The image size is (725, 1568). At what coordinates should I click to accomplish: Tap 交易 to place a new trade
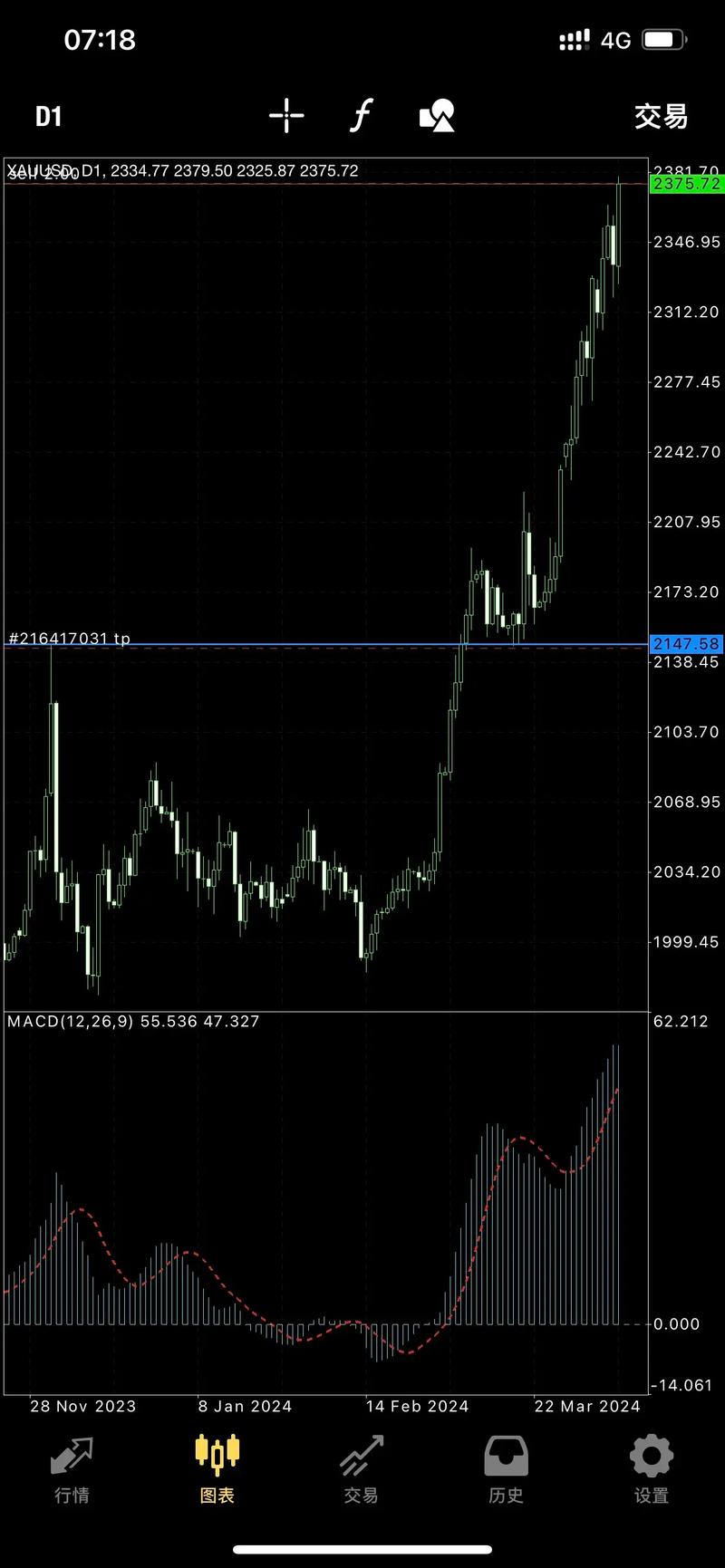(661, 117)
